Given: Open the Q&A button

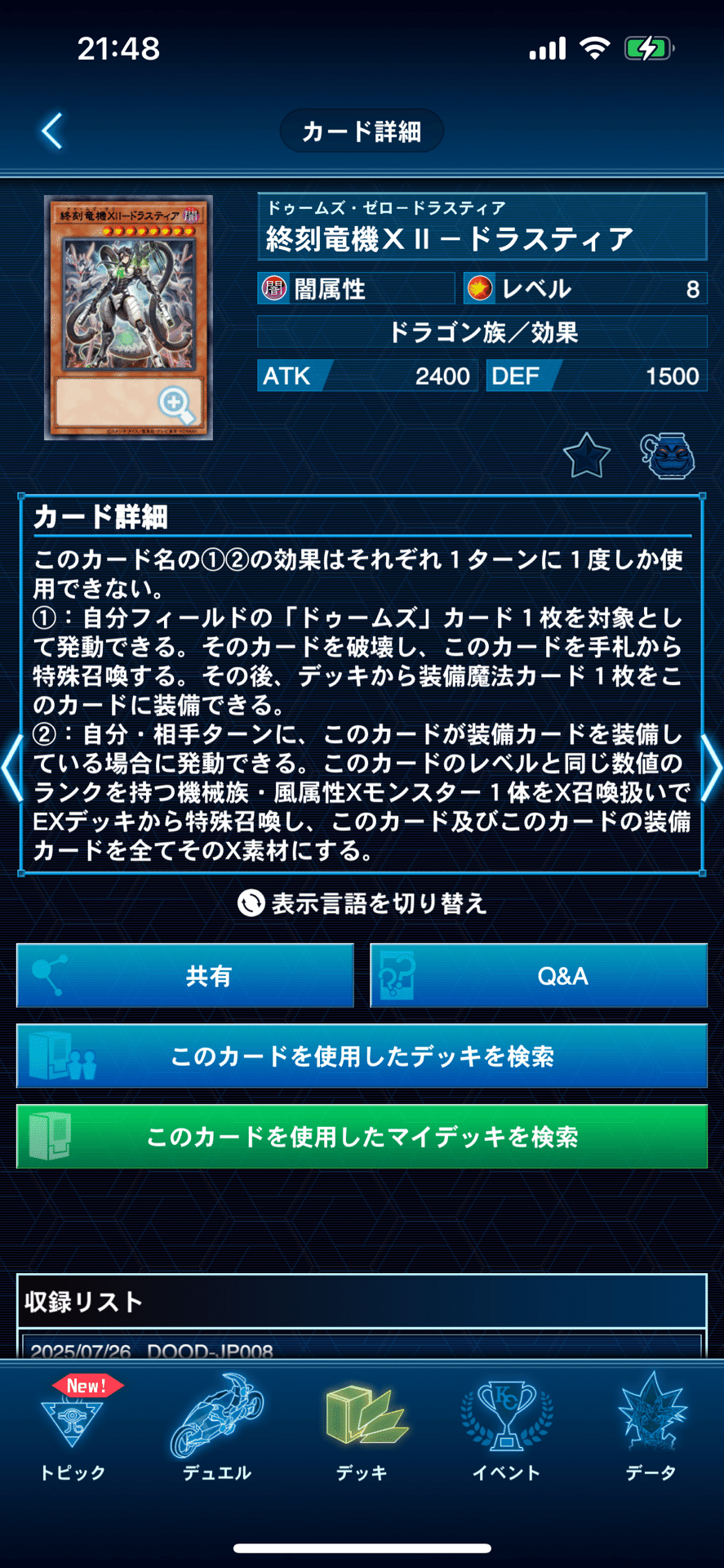Looking at the screenshot, I should 538,975.
